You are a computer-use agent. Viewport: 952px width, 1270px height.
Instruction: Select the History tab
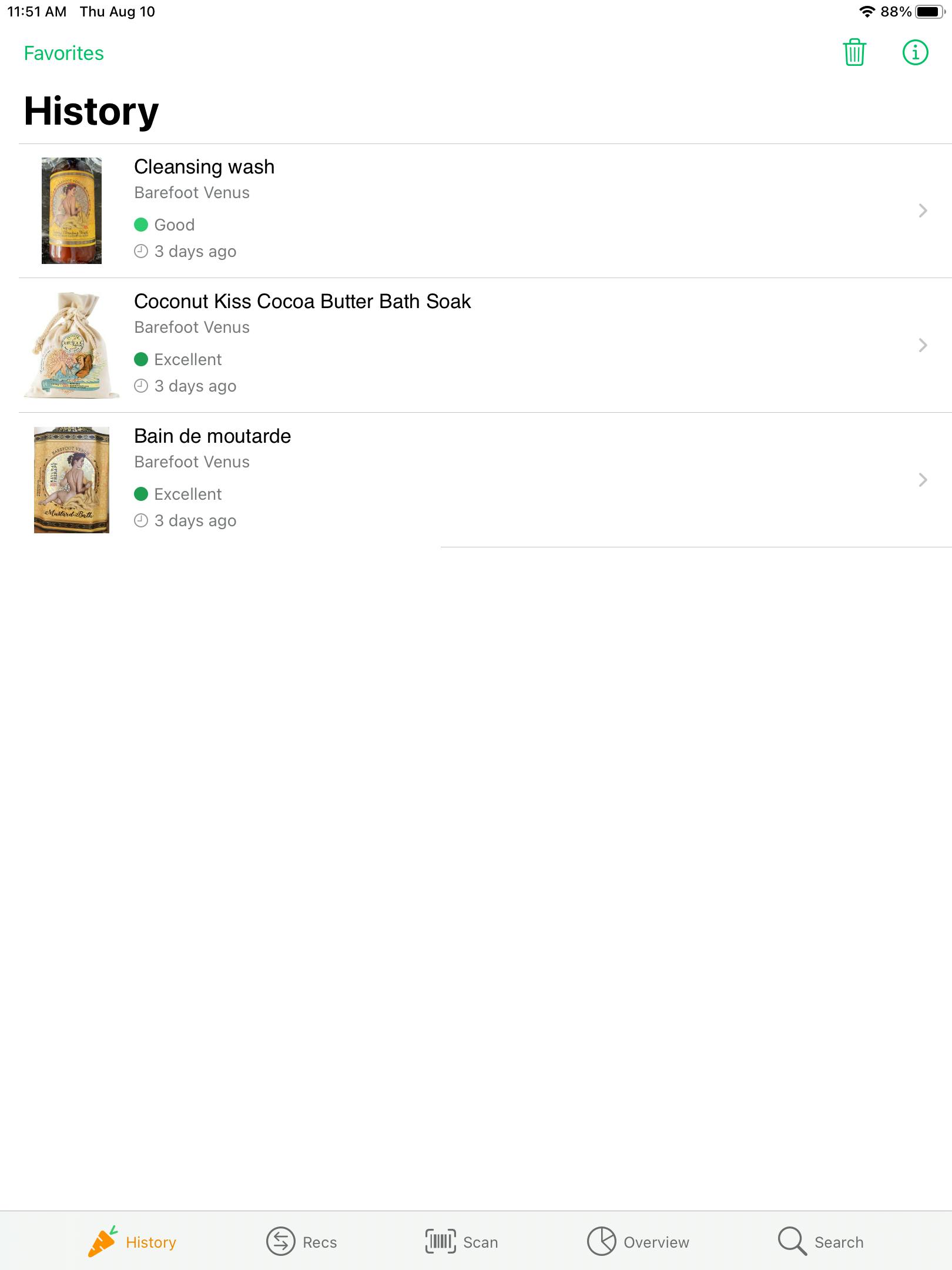(133, 1241)
